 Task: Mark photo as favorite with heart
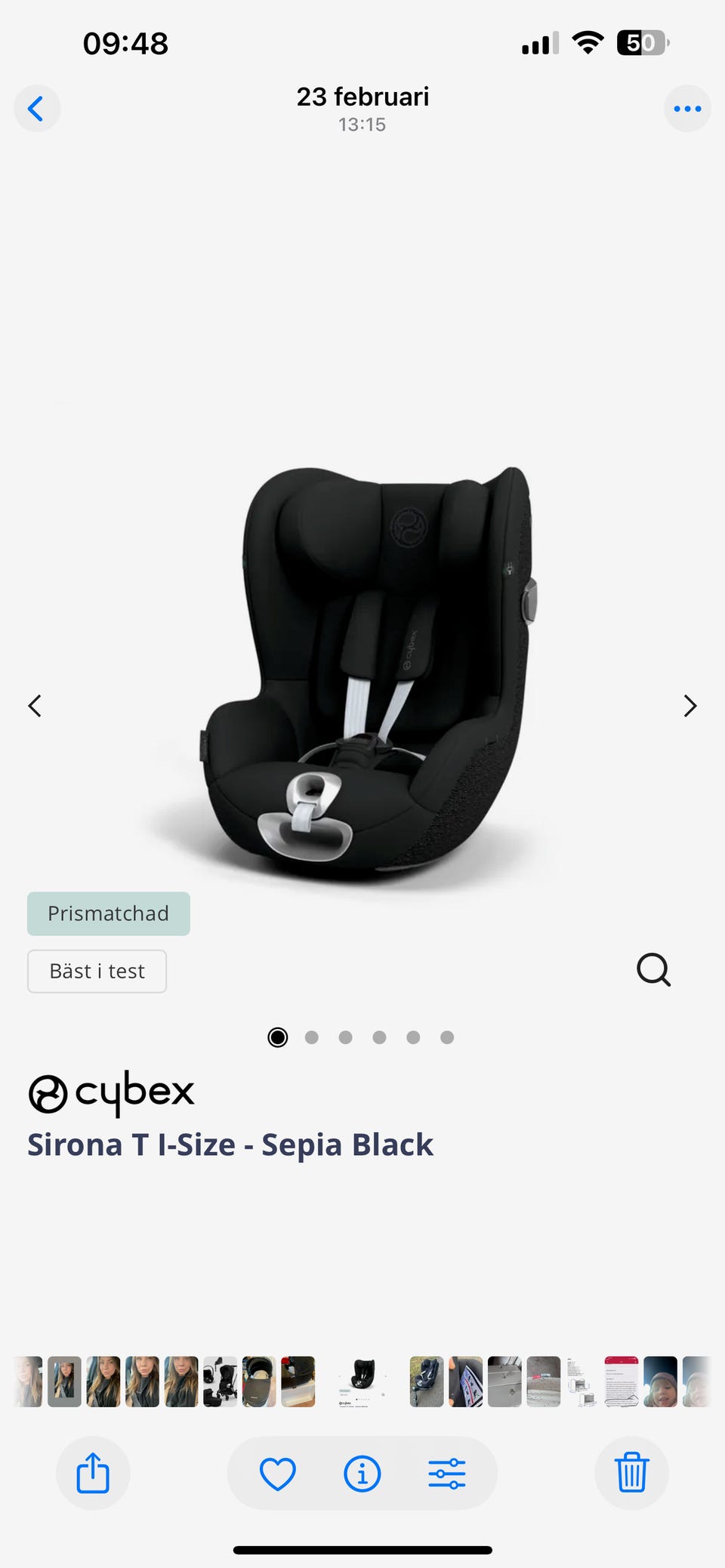tap(278, 1473)
